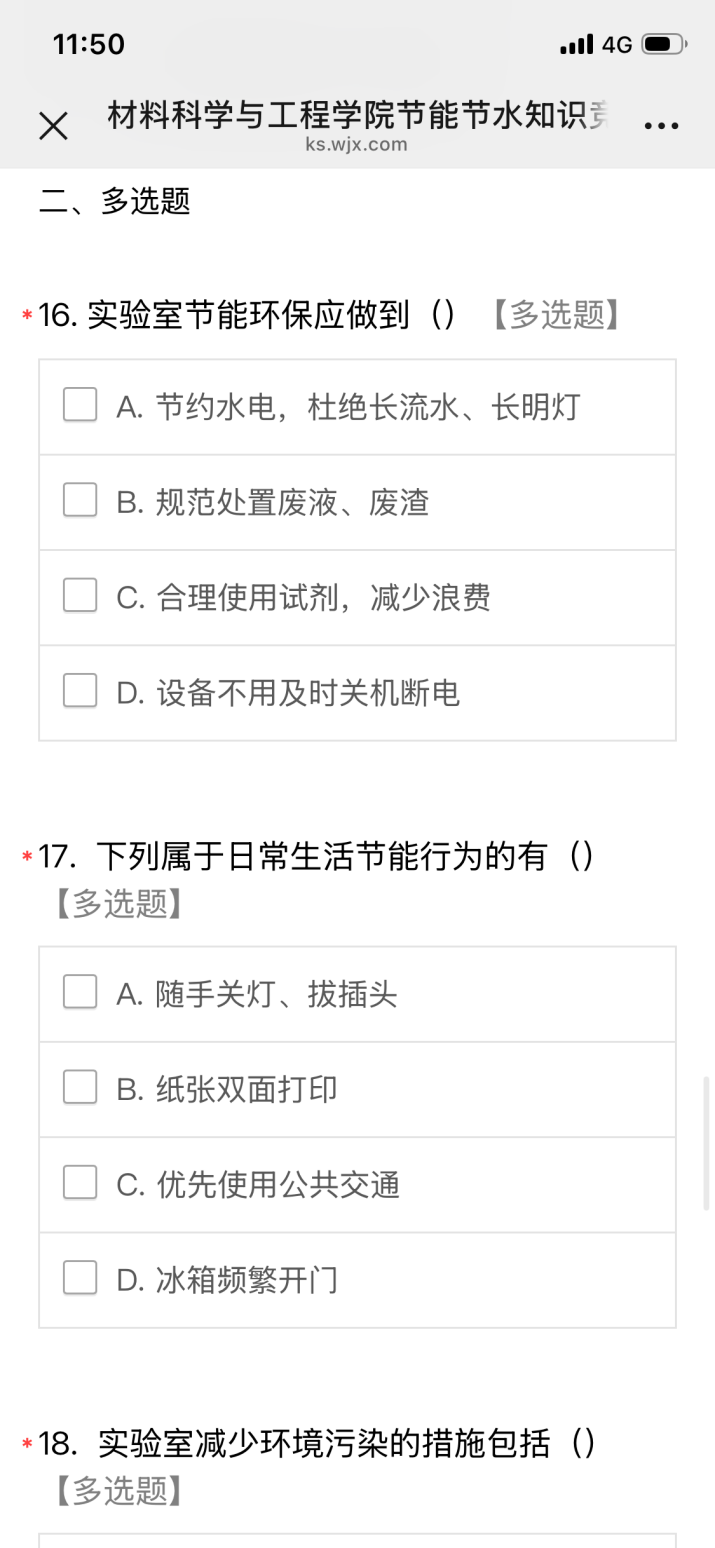Check option A 节约水电 in question 16
This screenshot has width=715, height=1548.
point(80,406)
